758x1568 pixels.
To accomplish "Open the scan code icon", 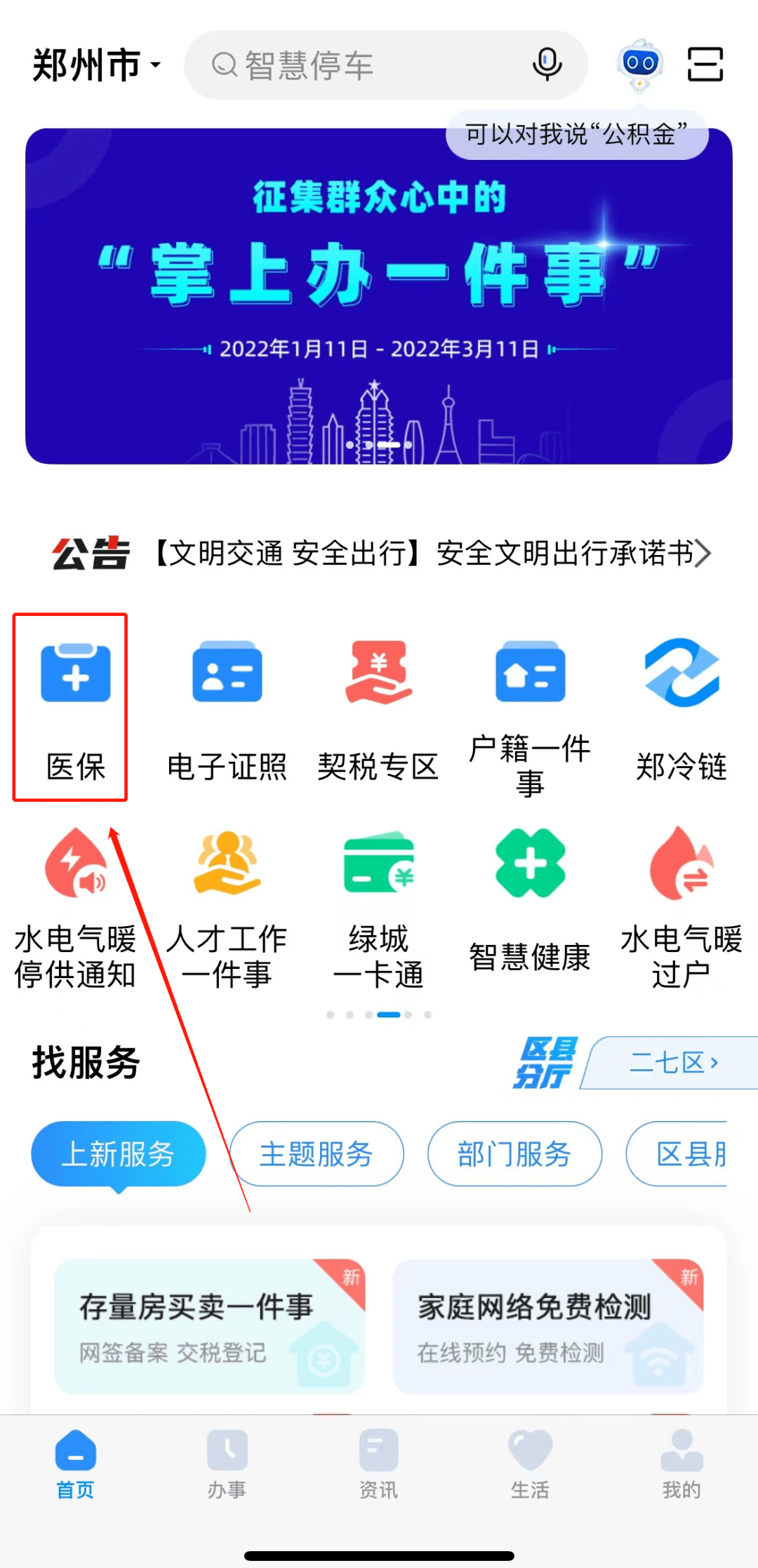I will point(705,65).
